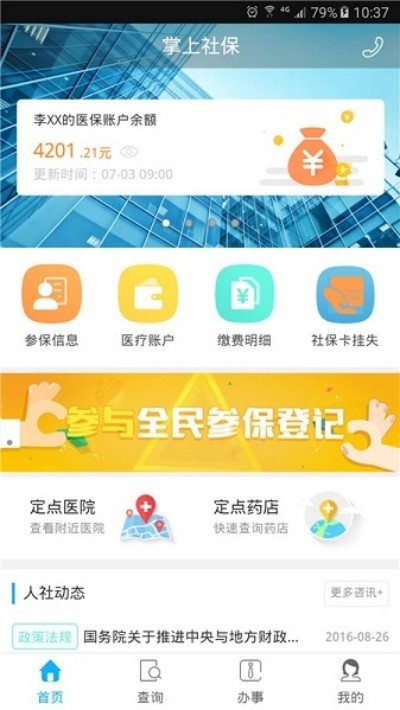
Task: Search 定点药店
Action: pyautogui.click(x=287, y=518)
